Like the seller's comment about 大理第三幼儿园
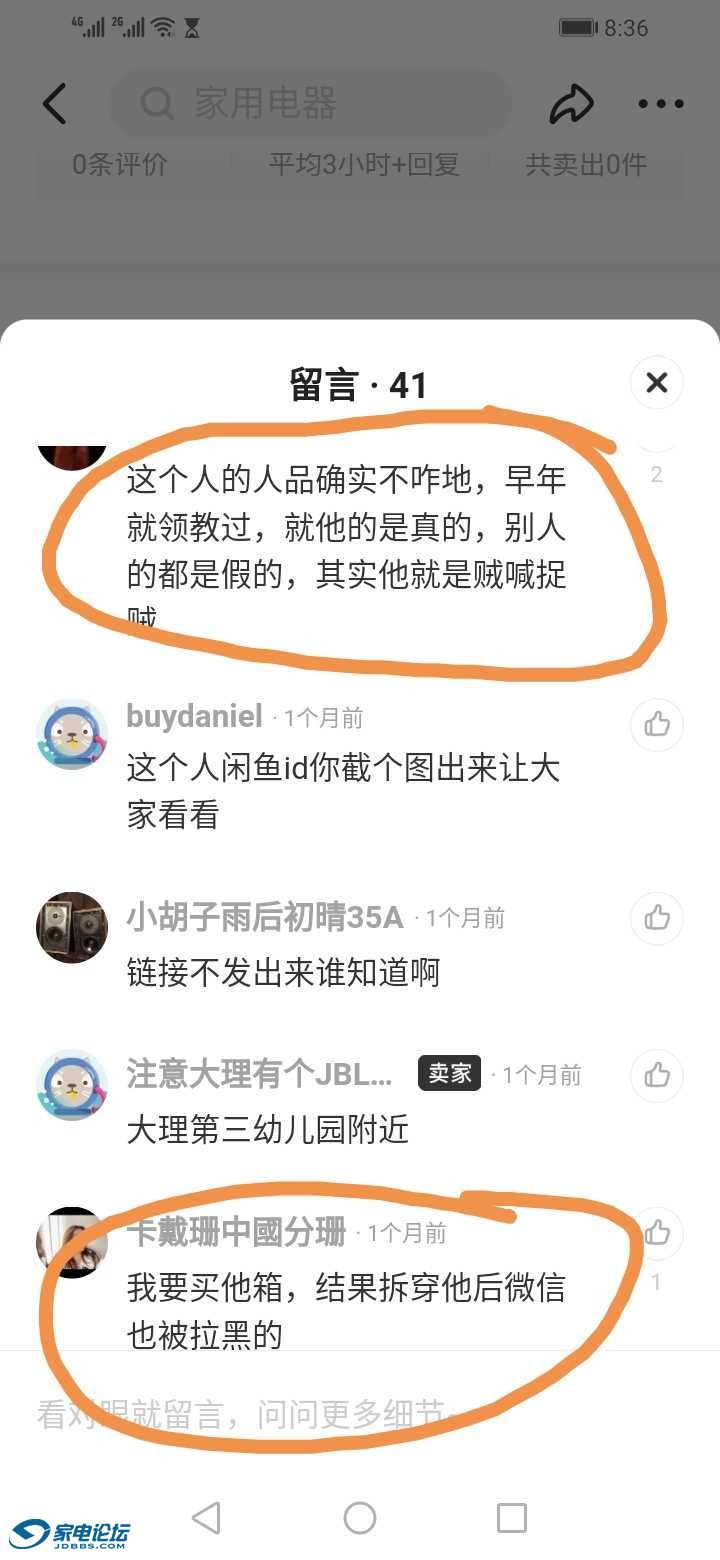 (657, 1075)
